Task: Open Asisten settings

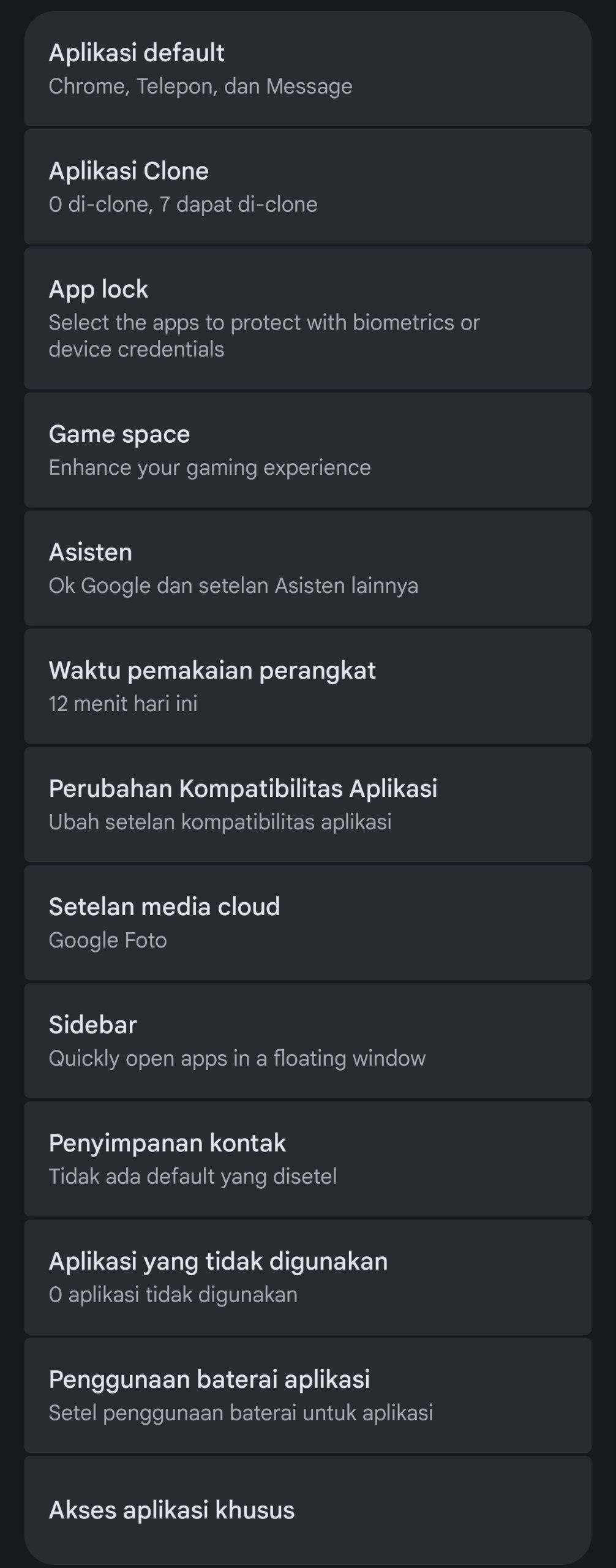Action: pyautogui.click(x=307, y=568)
